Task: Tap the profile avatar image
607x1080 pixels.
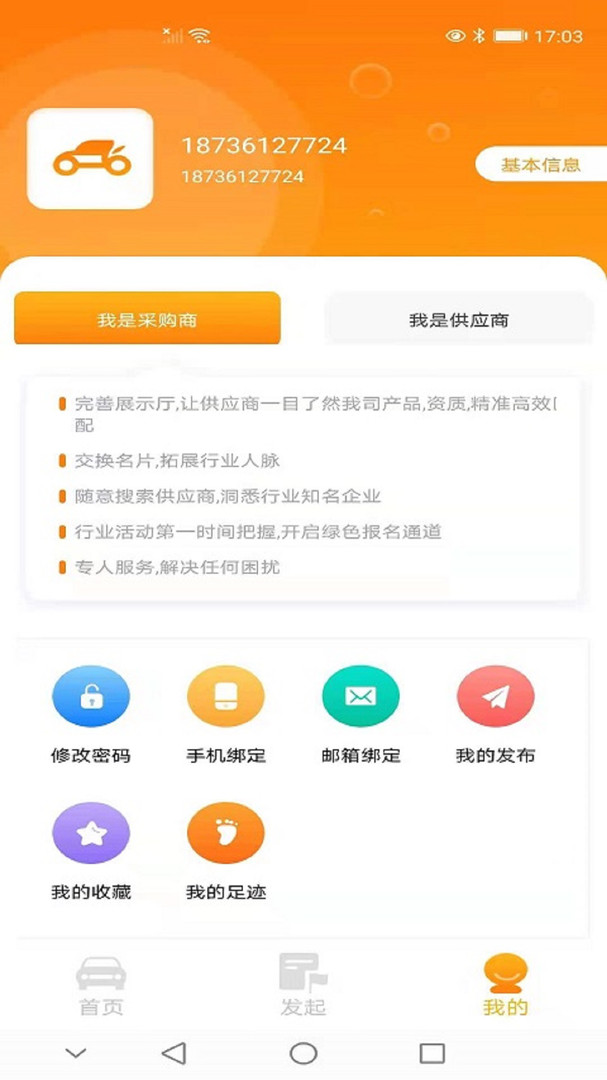Action: point(90,159)
